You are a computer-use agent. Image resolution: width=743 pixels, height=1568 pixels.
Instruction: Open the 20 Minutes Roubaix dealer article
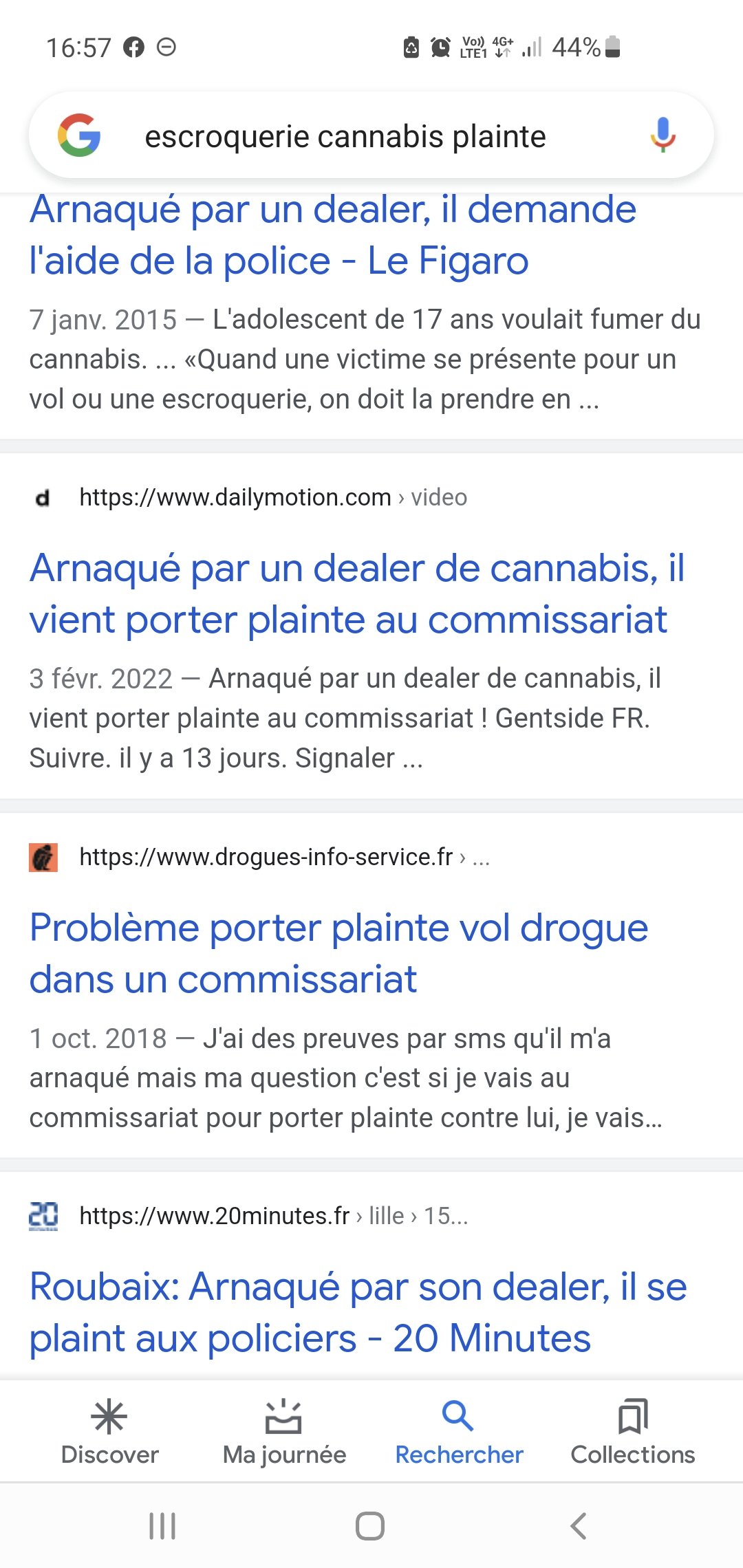pos(358,1312)
